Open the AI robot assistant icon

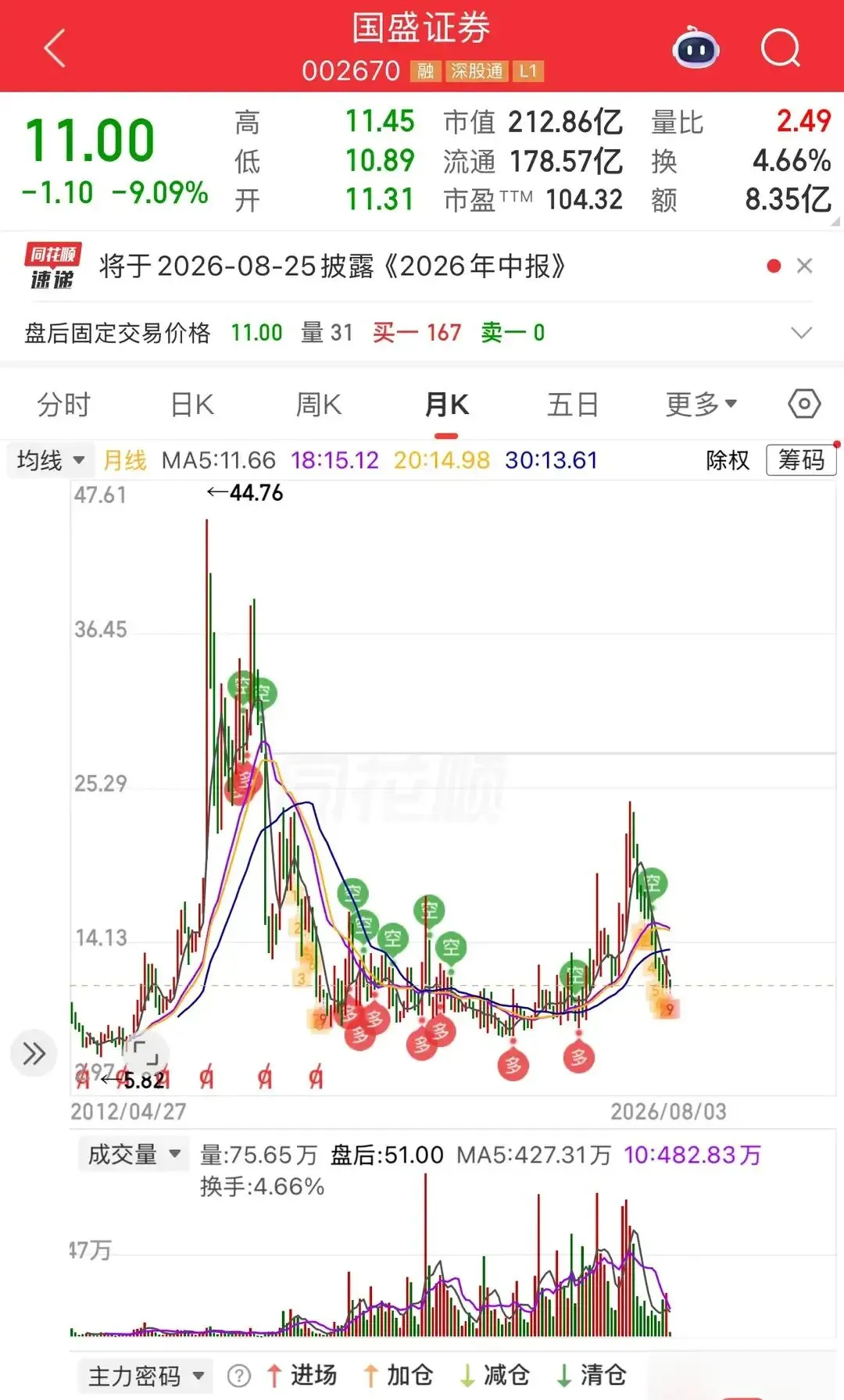[x=696, y=48]
